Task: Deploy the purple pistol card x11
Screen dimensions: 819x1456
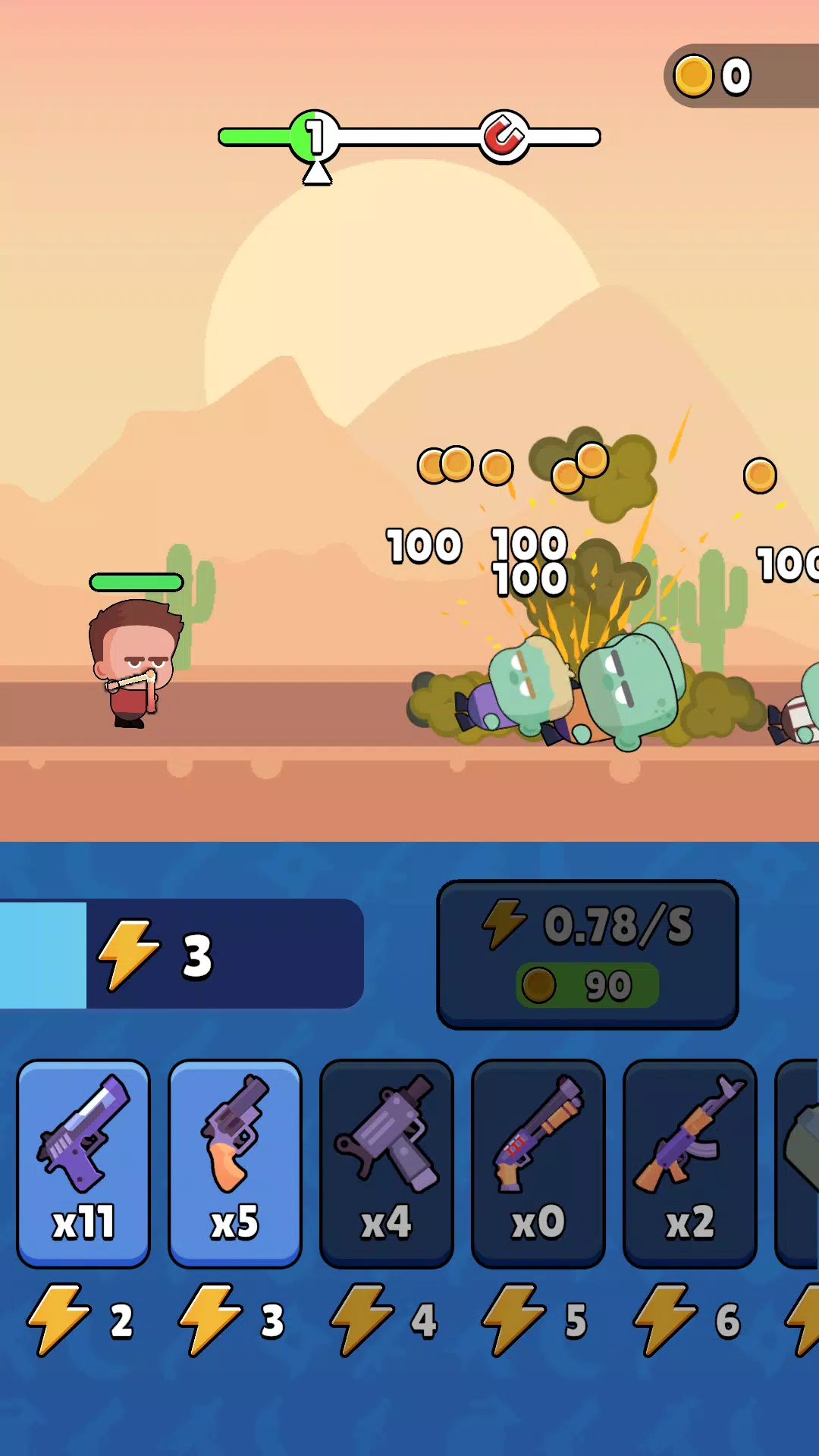Action: [83, 1163]
